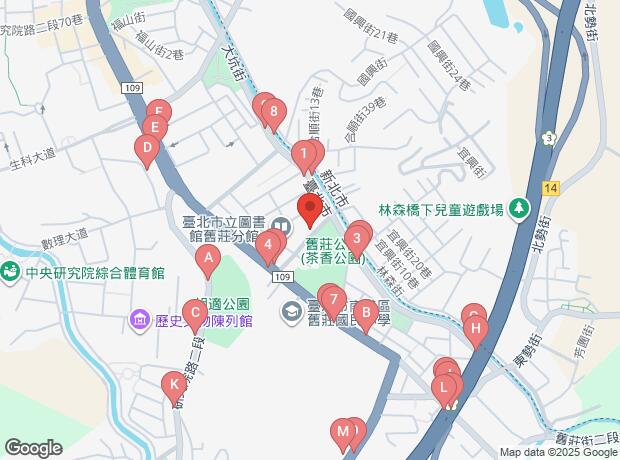This screenshot has height=460, width=620.
Task: Open the numbered marker 7
Action: point(333,300)
